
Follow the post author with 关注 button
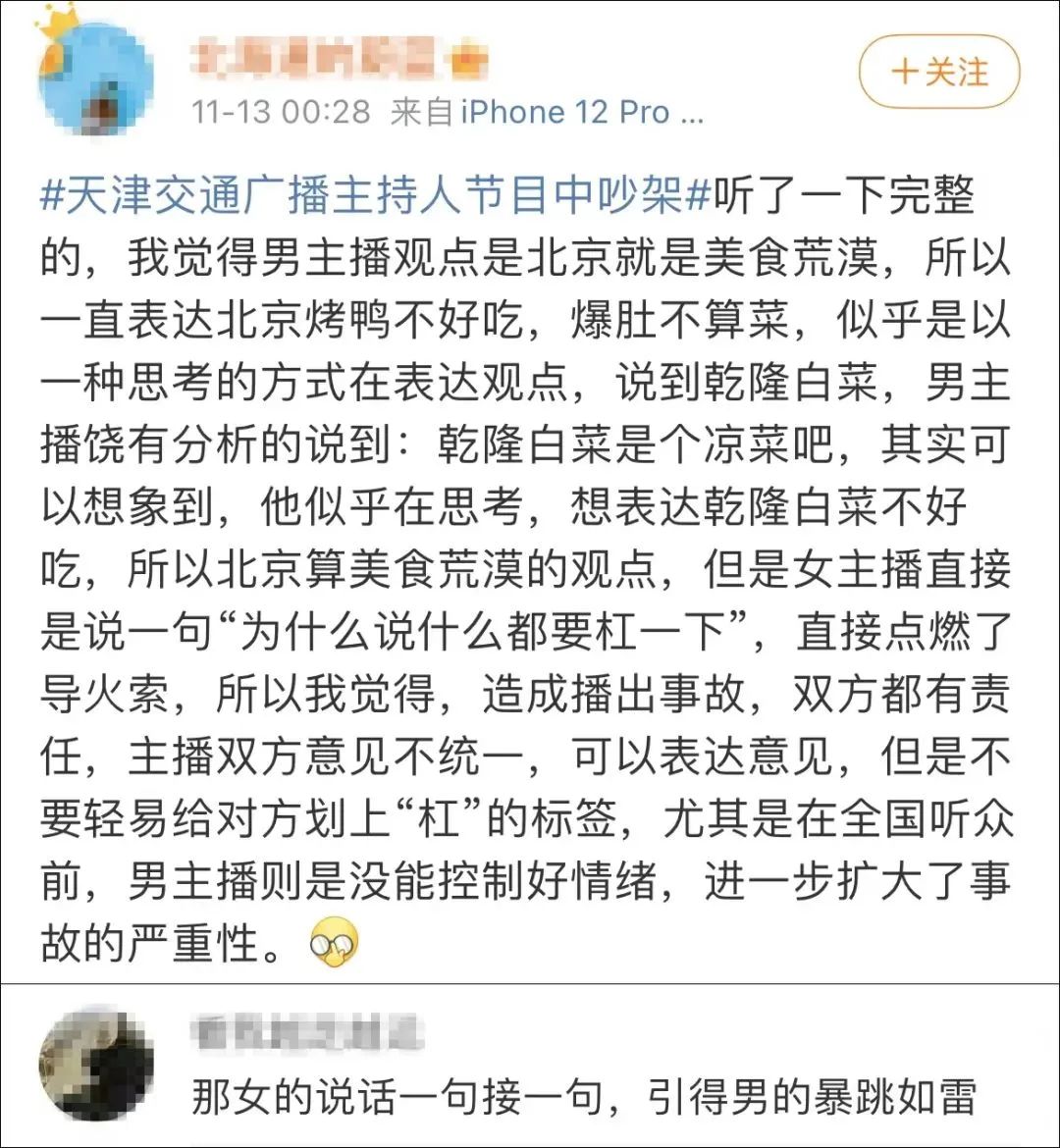click(x=939, y=72)
